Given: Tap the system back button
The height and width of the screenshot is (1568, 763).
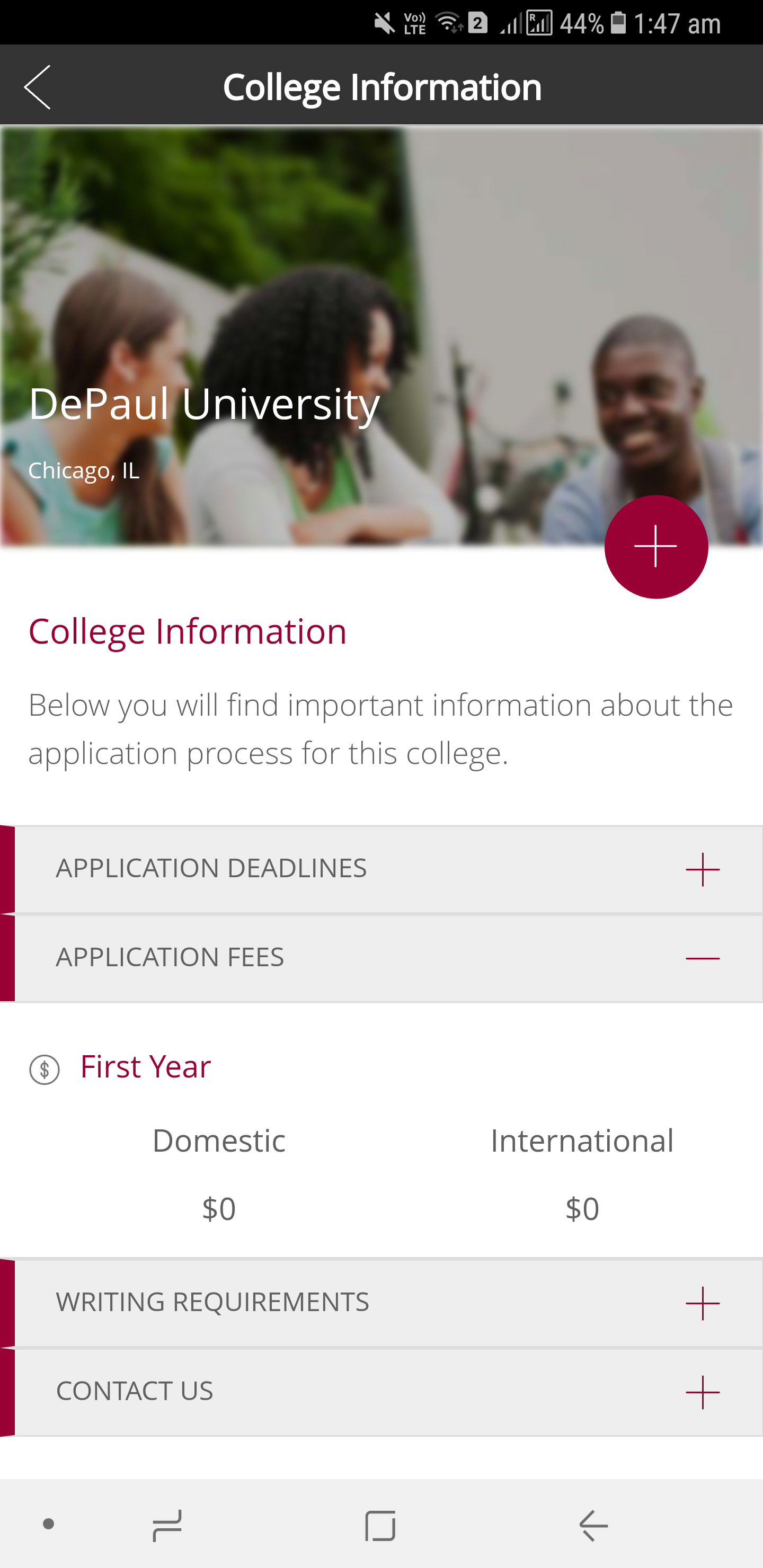Looking at the screenshot, I should 593,1526.
